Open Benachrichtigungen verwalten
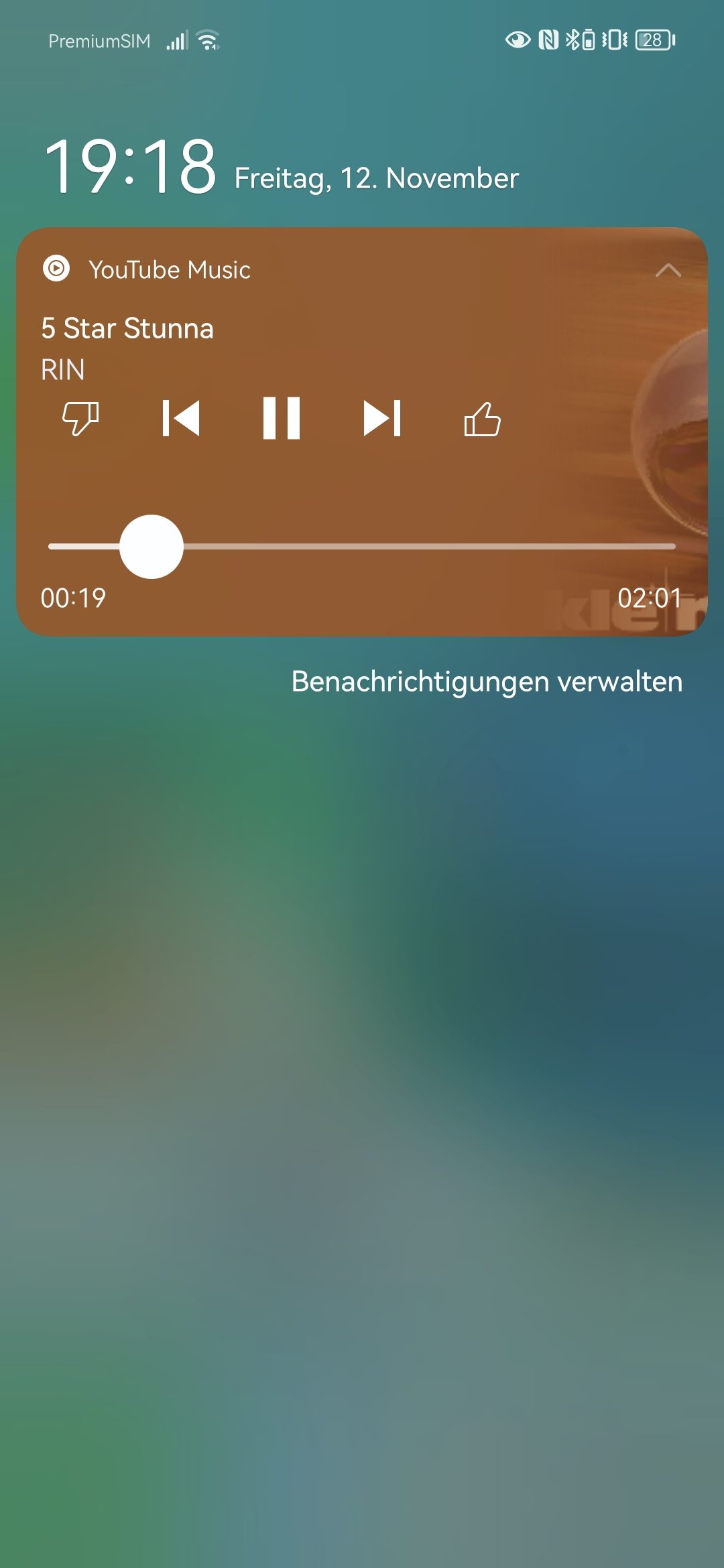 pyautogui.click(x=487, y=681)
